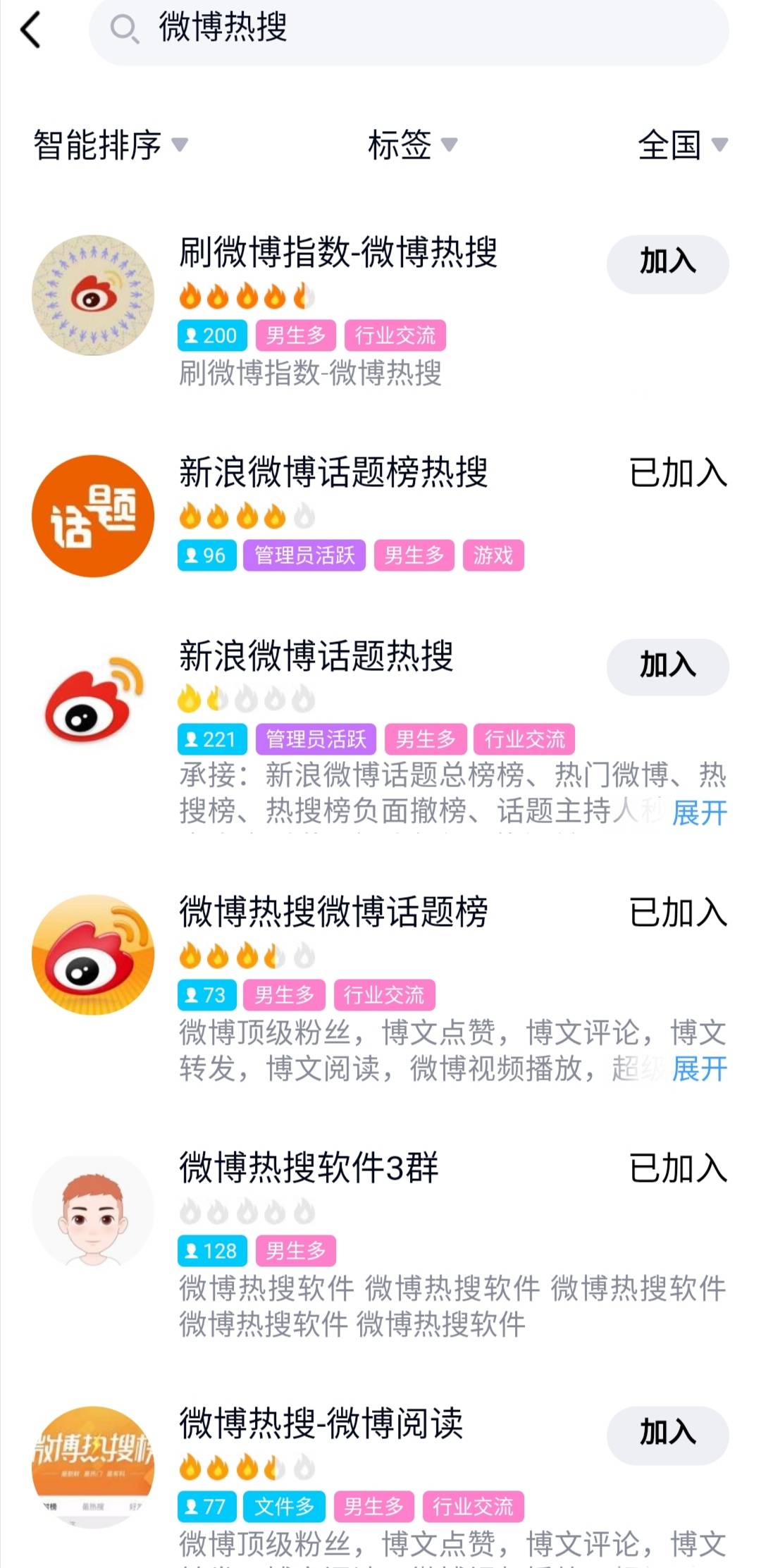Click the 管理员活跃 tag chip
Viewport: 761px width, 1568px height.
(x=306, y=556)
